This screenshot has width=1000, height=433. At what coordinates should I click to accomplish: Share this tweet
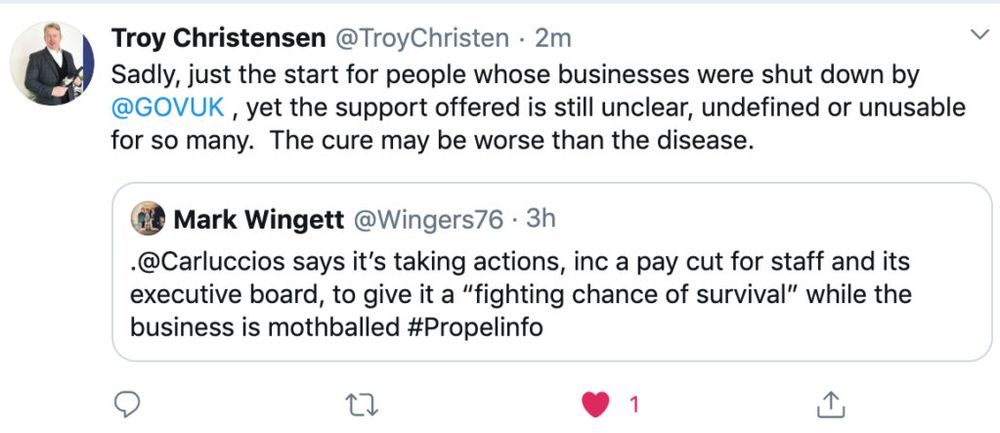tap(829, 403)
